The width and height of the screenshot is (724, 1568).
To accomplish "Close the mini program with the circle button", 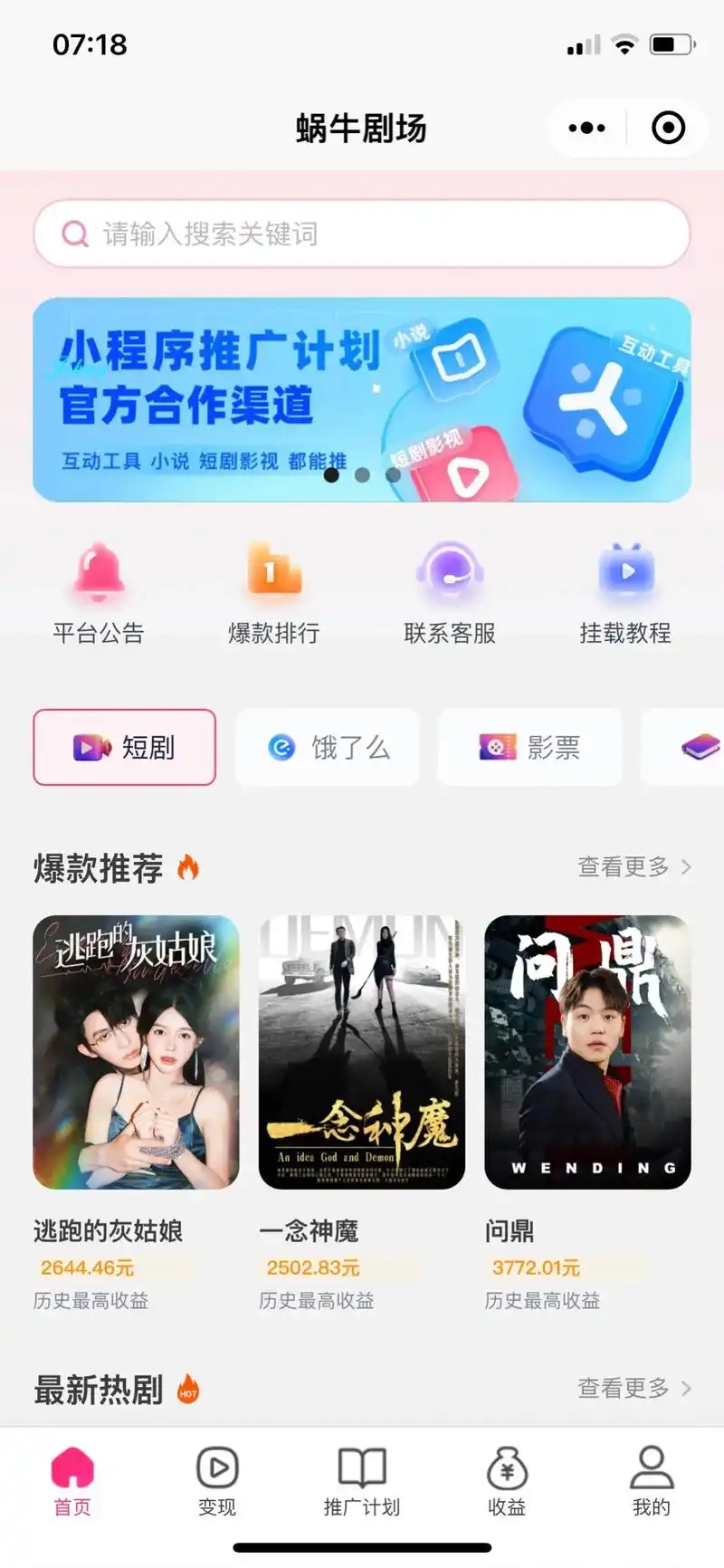I will pyautogui.click(x=668, y=128).
